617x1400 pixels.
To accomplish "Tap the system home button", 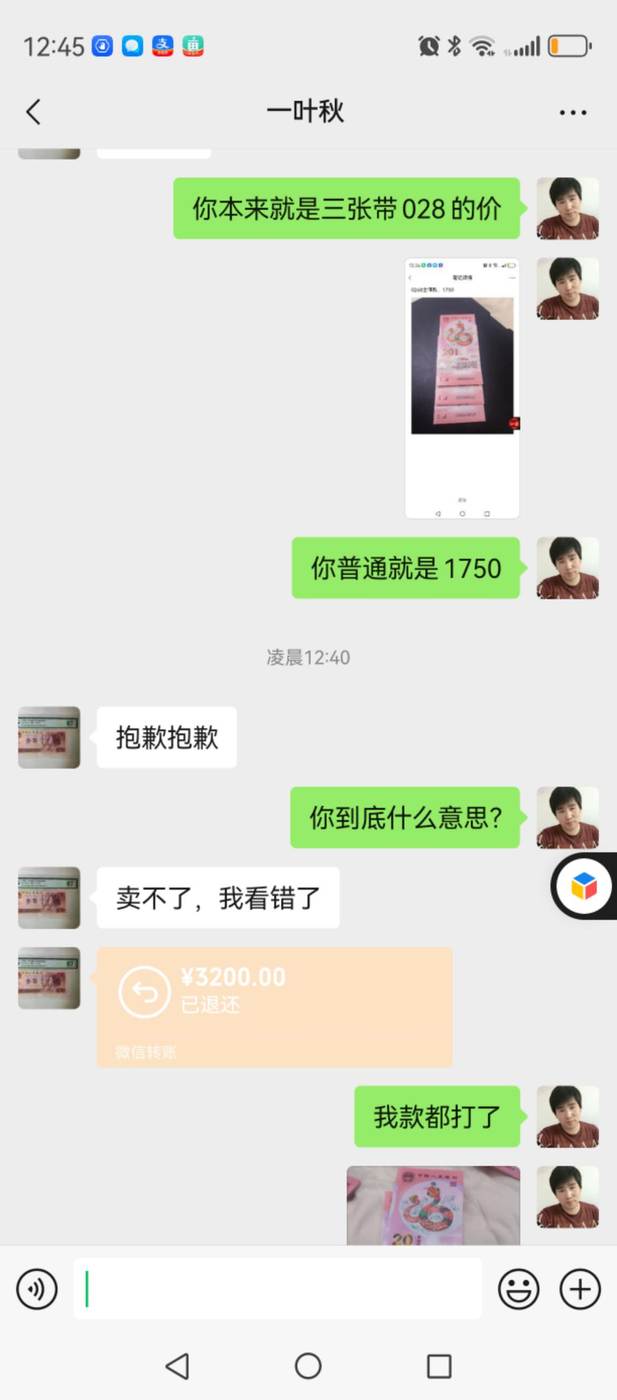I will [308, 1365].
